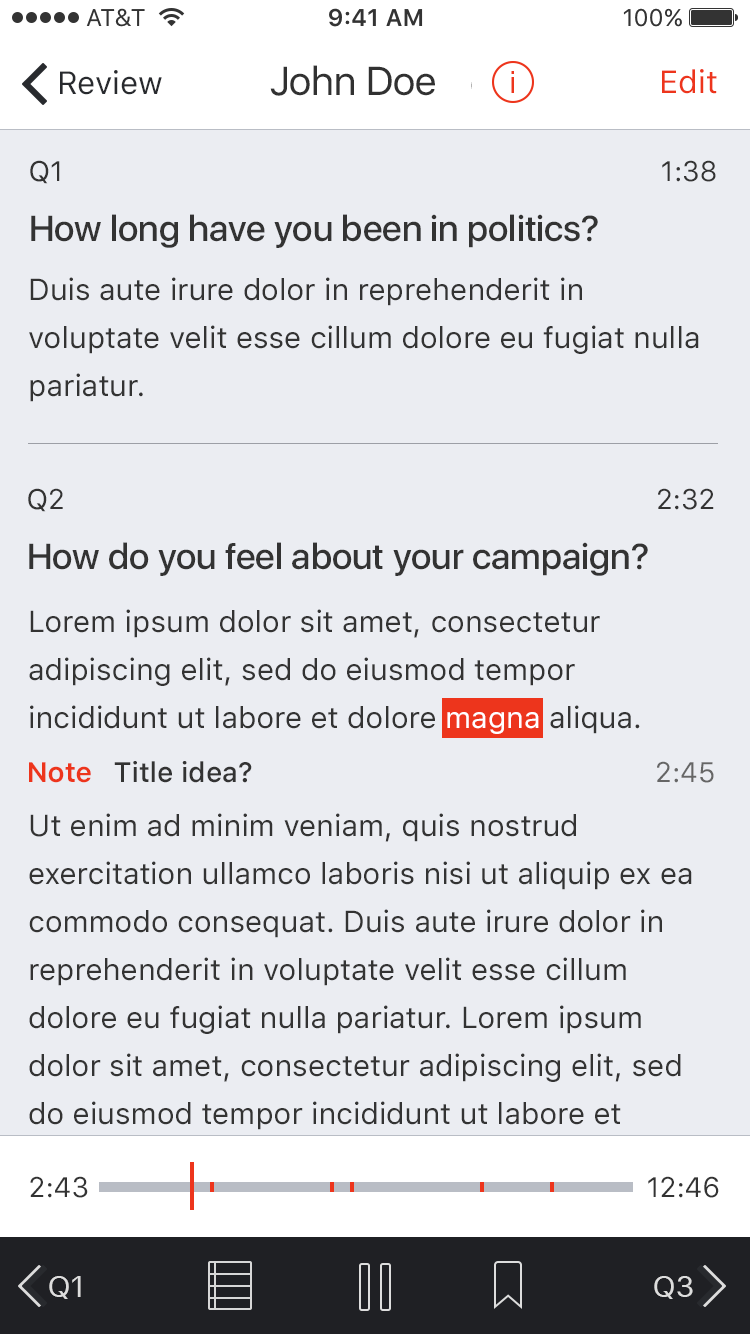The image size is (750, 1334).
Task: Add a bookmark at current time
Action: (508, 1286)
